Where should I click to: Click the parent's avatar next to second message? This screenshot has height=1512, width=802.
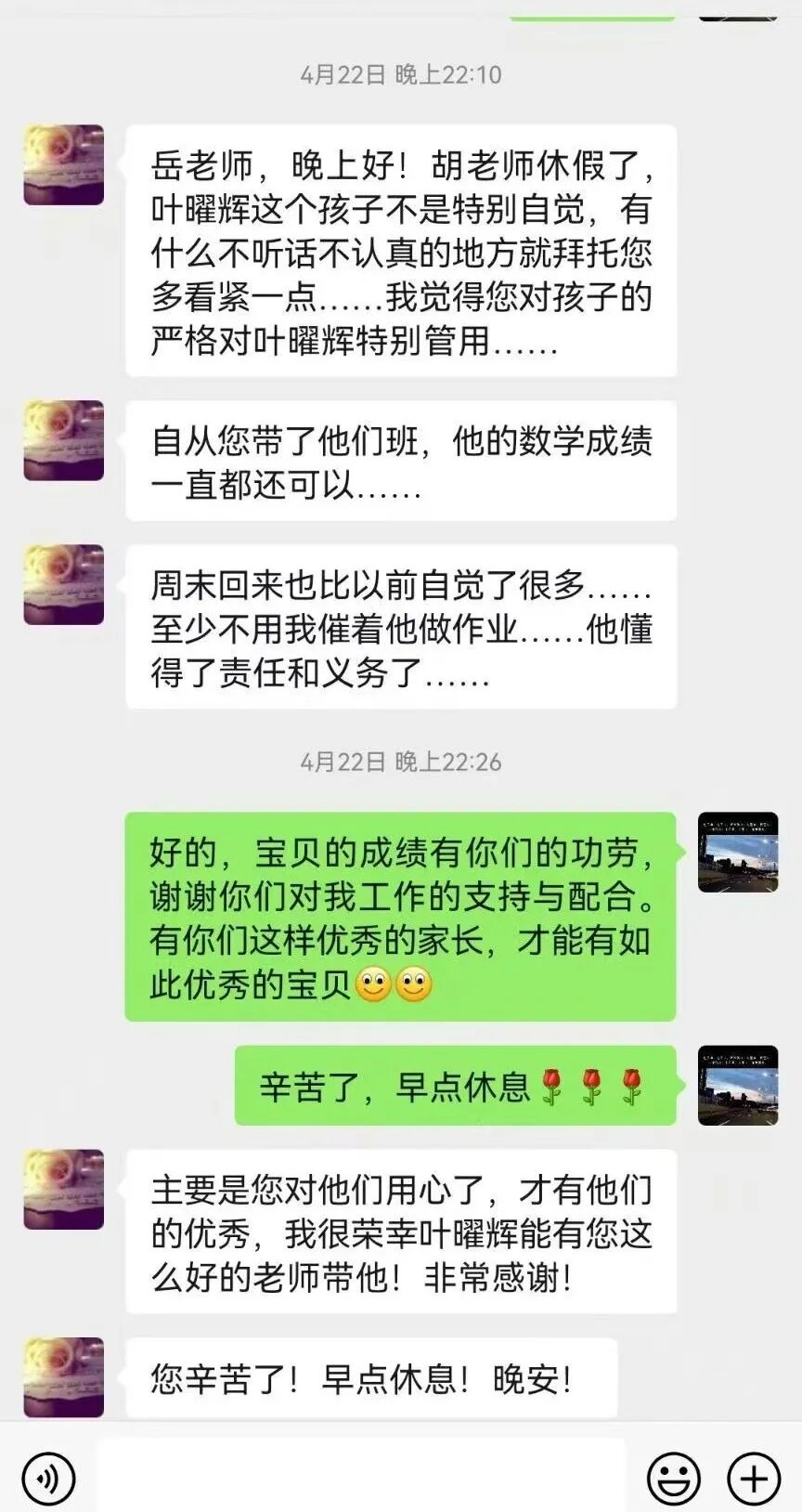[x=62, y=443]
